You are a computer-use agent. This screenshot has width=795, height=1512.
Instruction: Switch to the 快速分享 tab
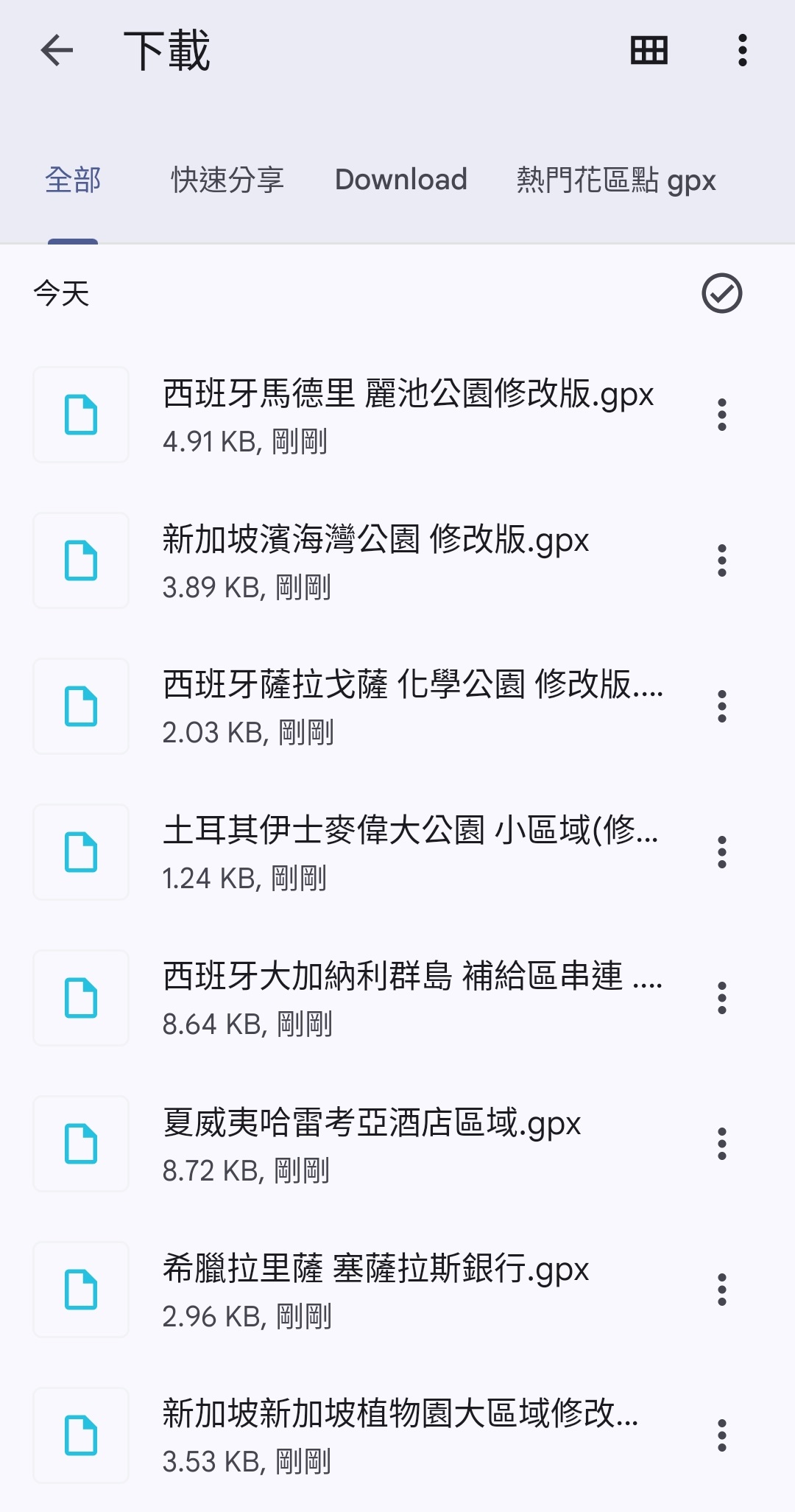227,180
